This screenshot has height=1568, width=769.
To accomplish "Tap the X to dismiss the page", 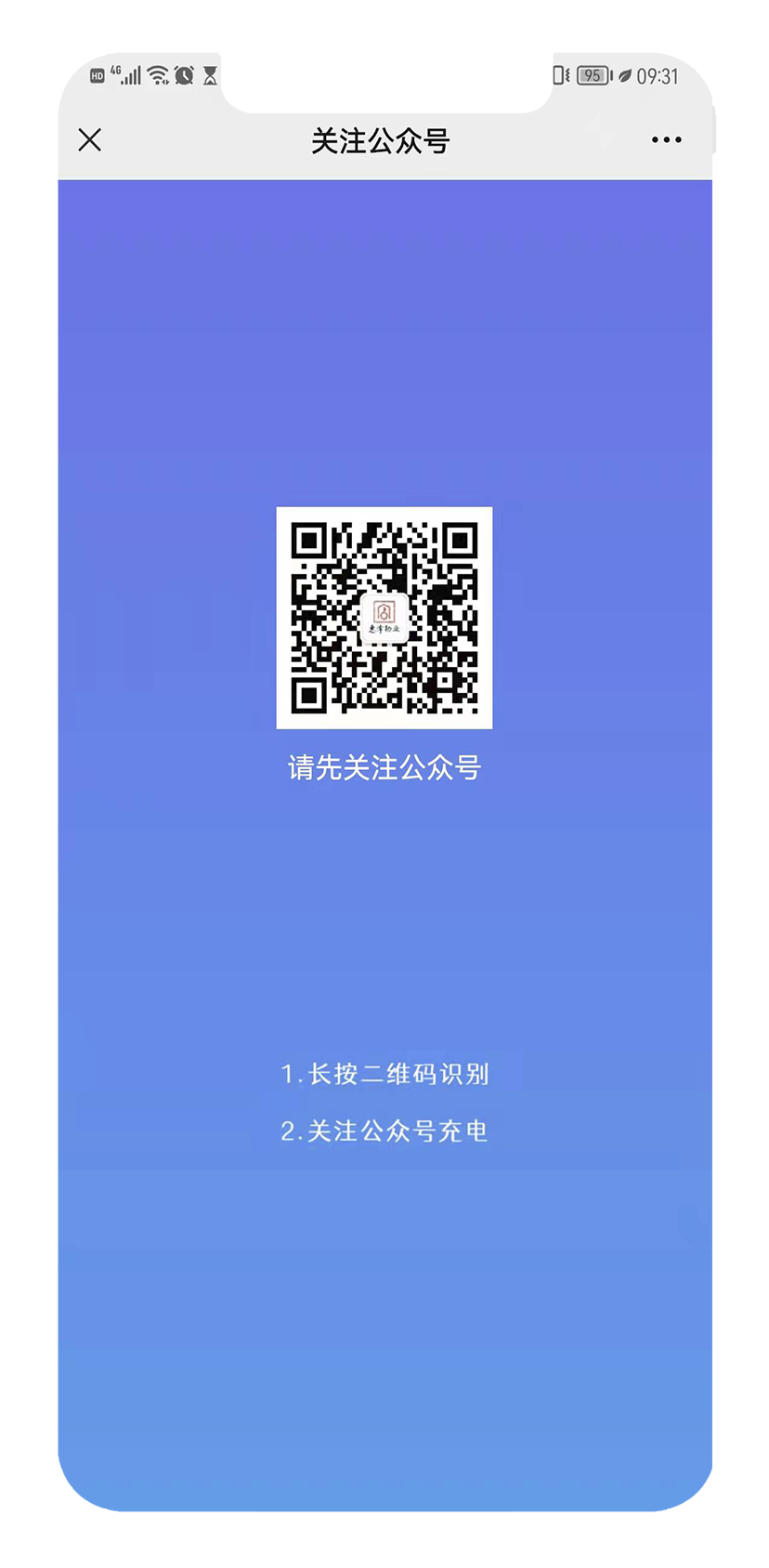I will point(89,139).
